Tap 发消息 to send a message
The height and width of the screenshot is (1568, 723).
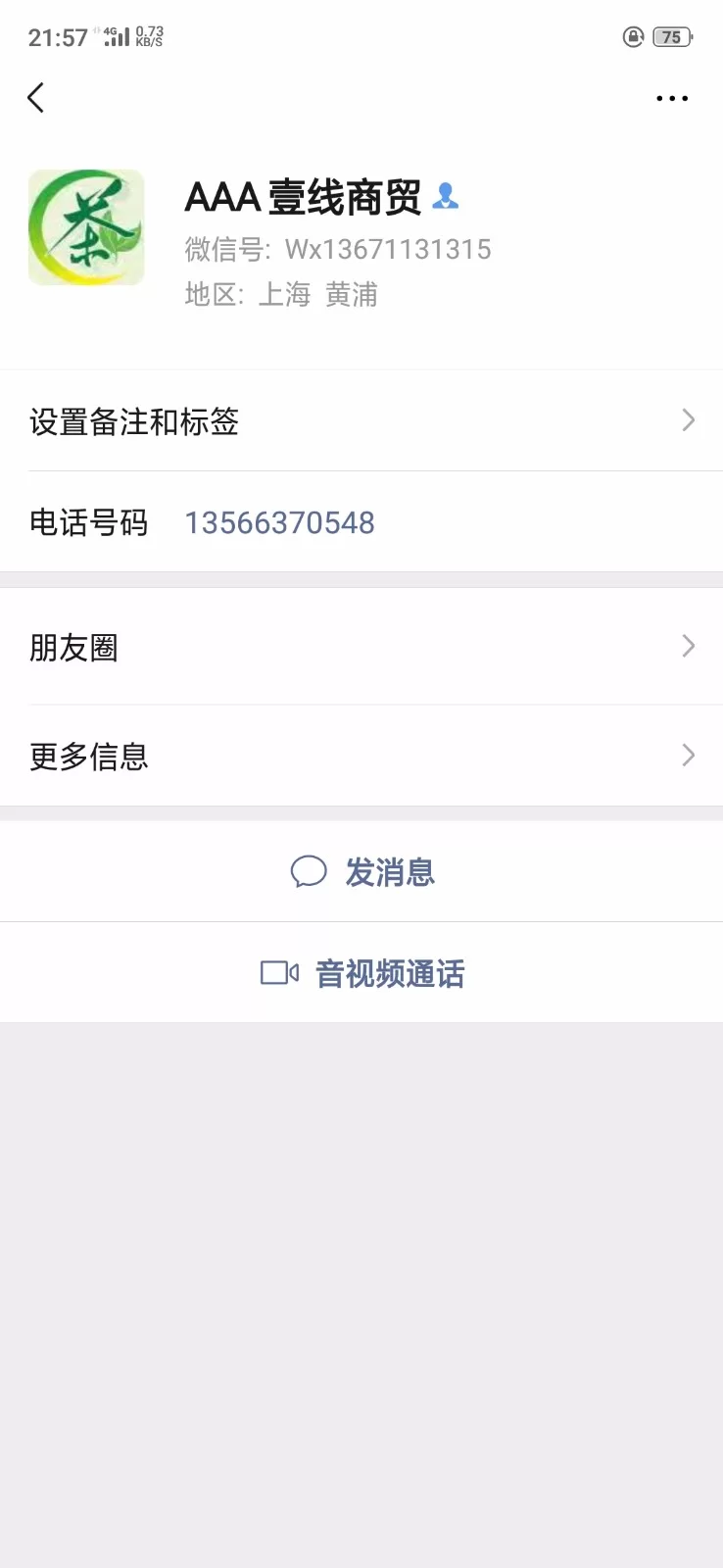(x=362, y=871)
